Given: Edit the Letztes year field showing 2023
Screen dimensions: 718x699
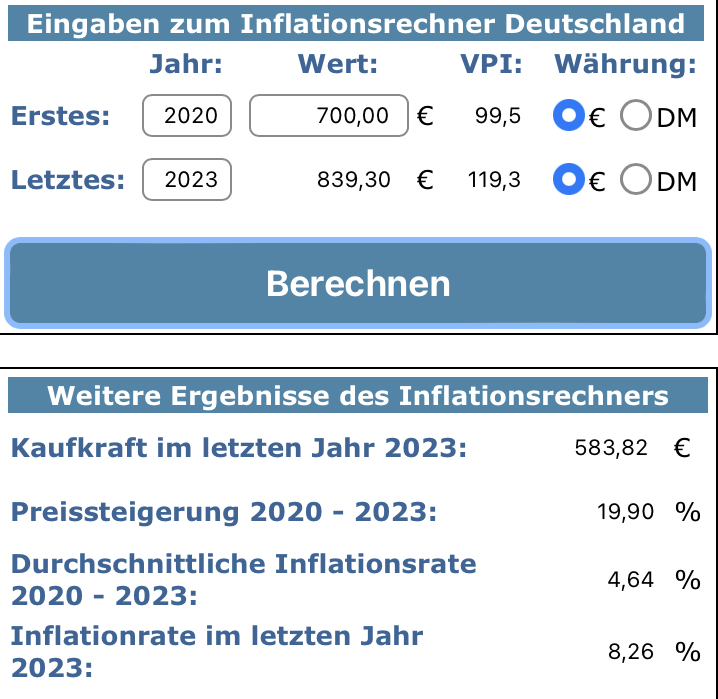Looking at the screenshot, I should click(x=187, y=179).
